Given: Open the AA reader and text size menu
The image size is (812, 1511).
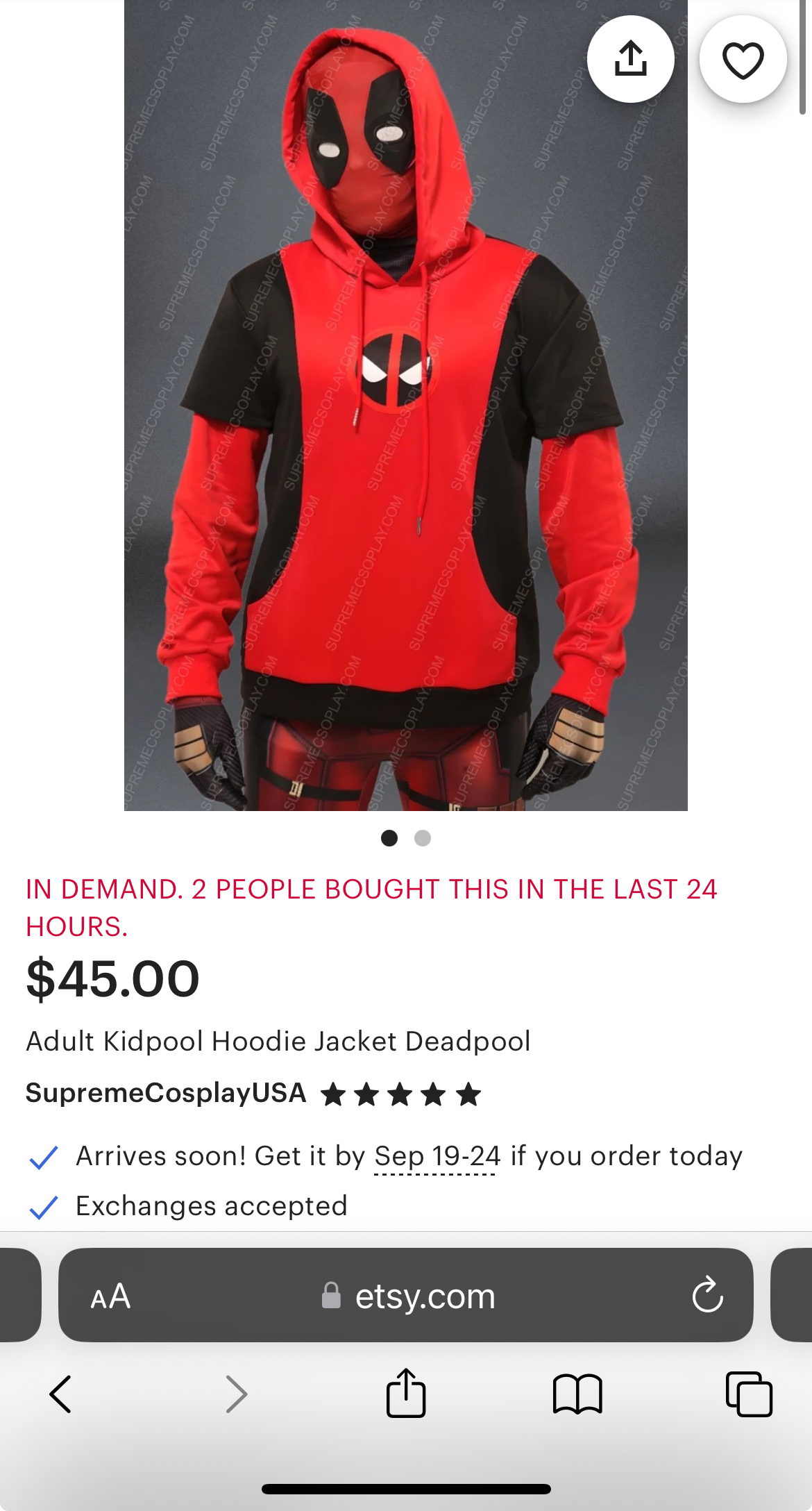Looking at the screenshot, I should 111,1296.
